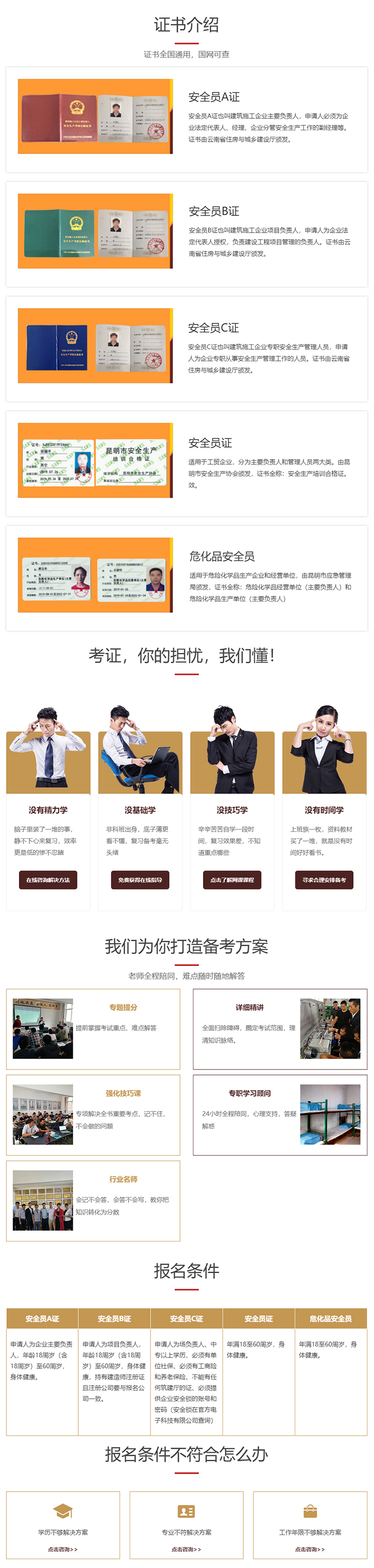This screenshot has width=374, height=1568.
Task: Open 点击咨询 under 学历不够解决方案
Action: pos(63,1549)
